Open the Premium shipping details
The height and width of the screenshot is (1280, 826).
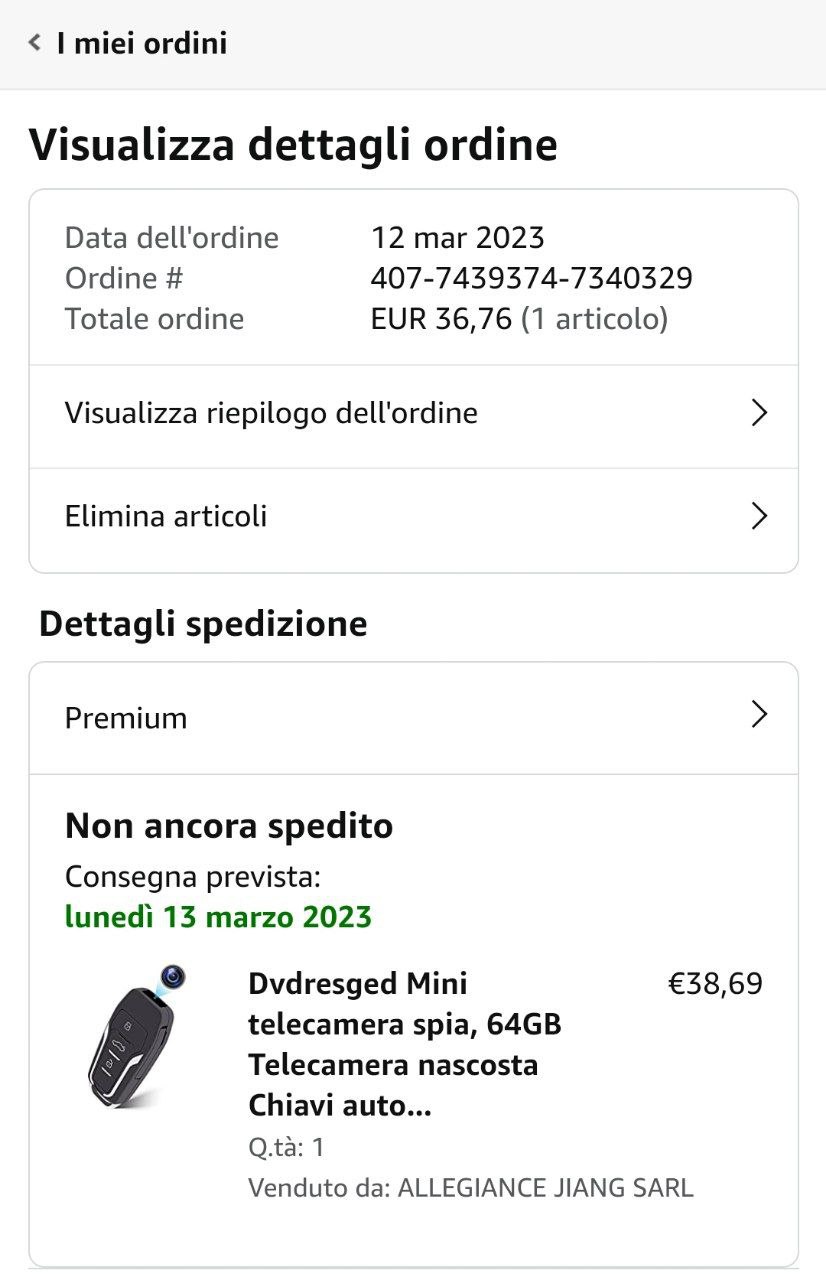tap(413, 718)
